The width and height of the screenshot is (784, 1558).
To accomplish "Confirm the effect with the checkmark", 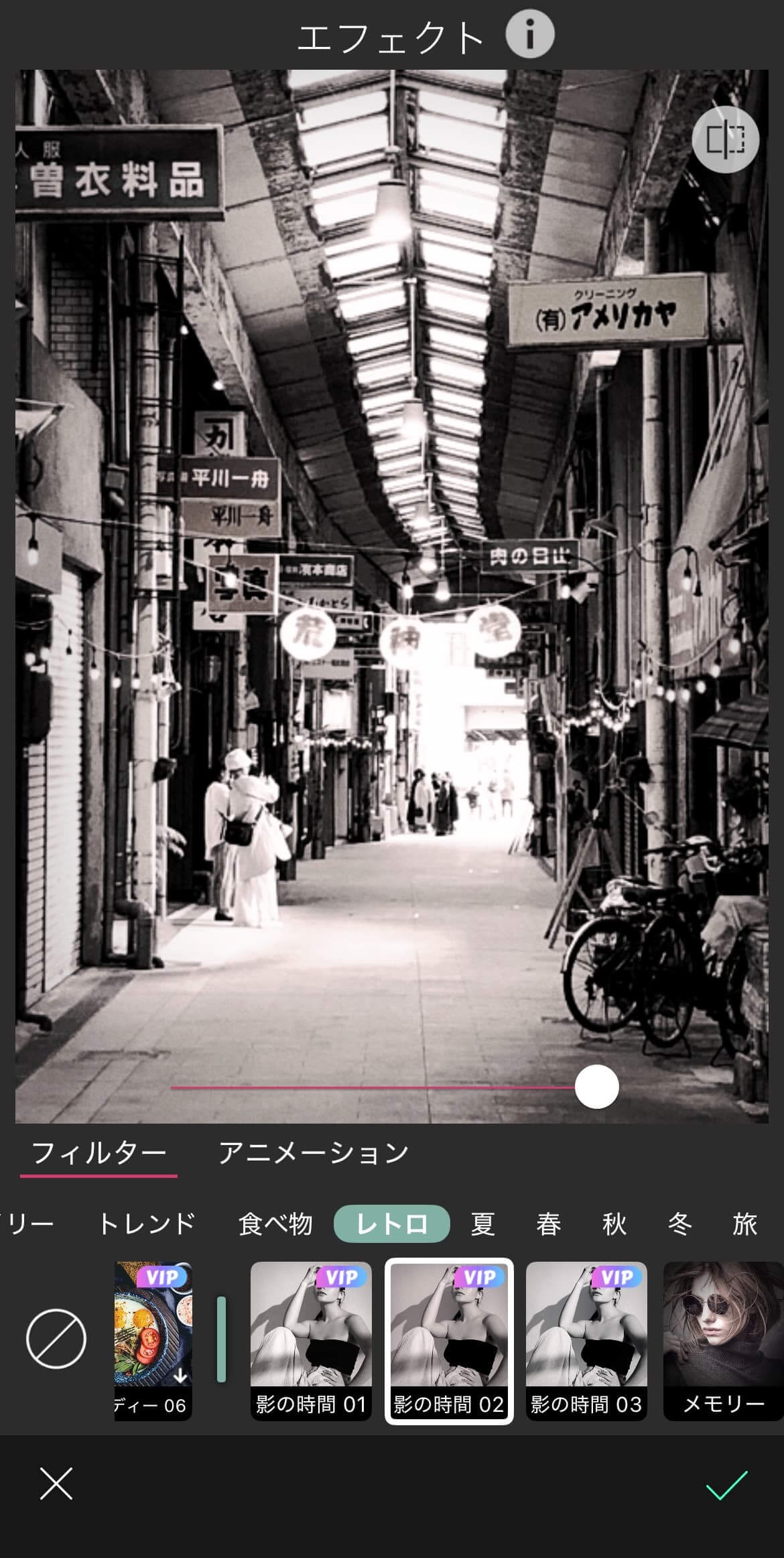I will tap(726, 1484).
